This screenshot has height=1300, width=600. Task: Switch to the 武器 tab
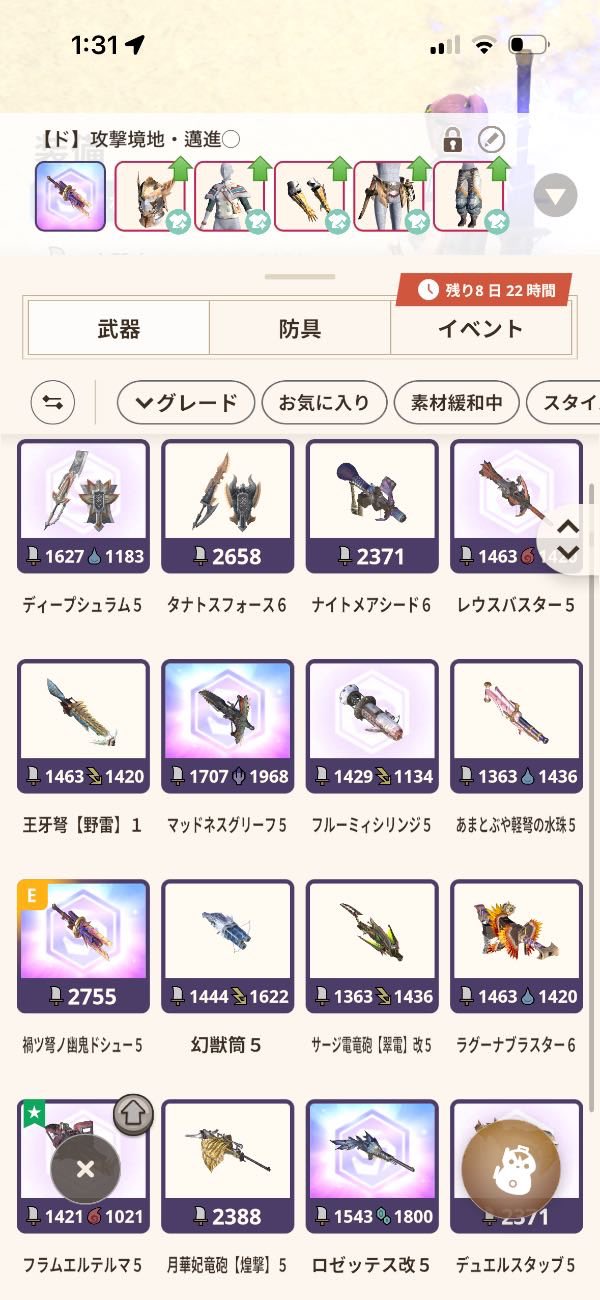pos(119,328)
